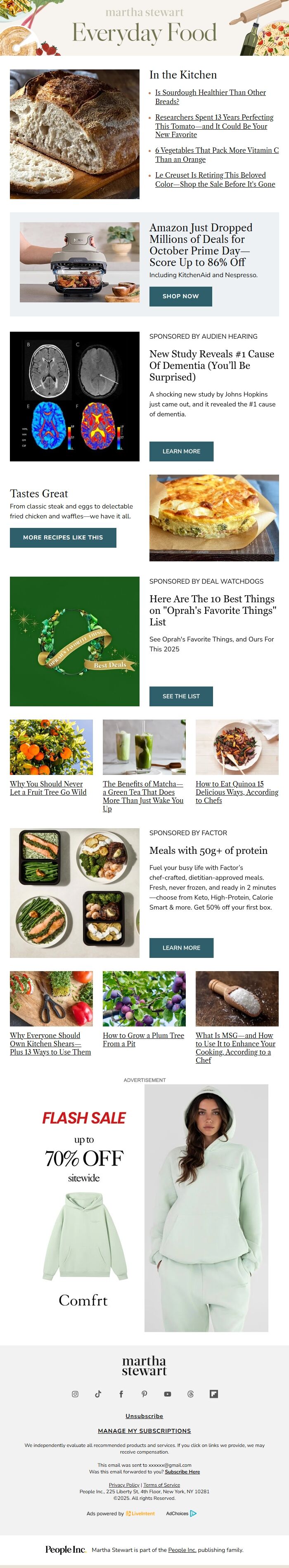Open the Pinterest icon in footer
The image size is (289, 1568).
click(144, 1394)
